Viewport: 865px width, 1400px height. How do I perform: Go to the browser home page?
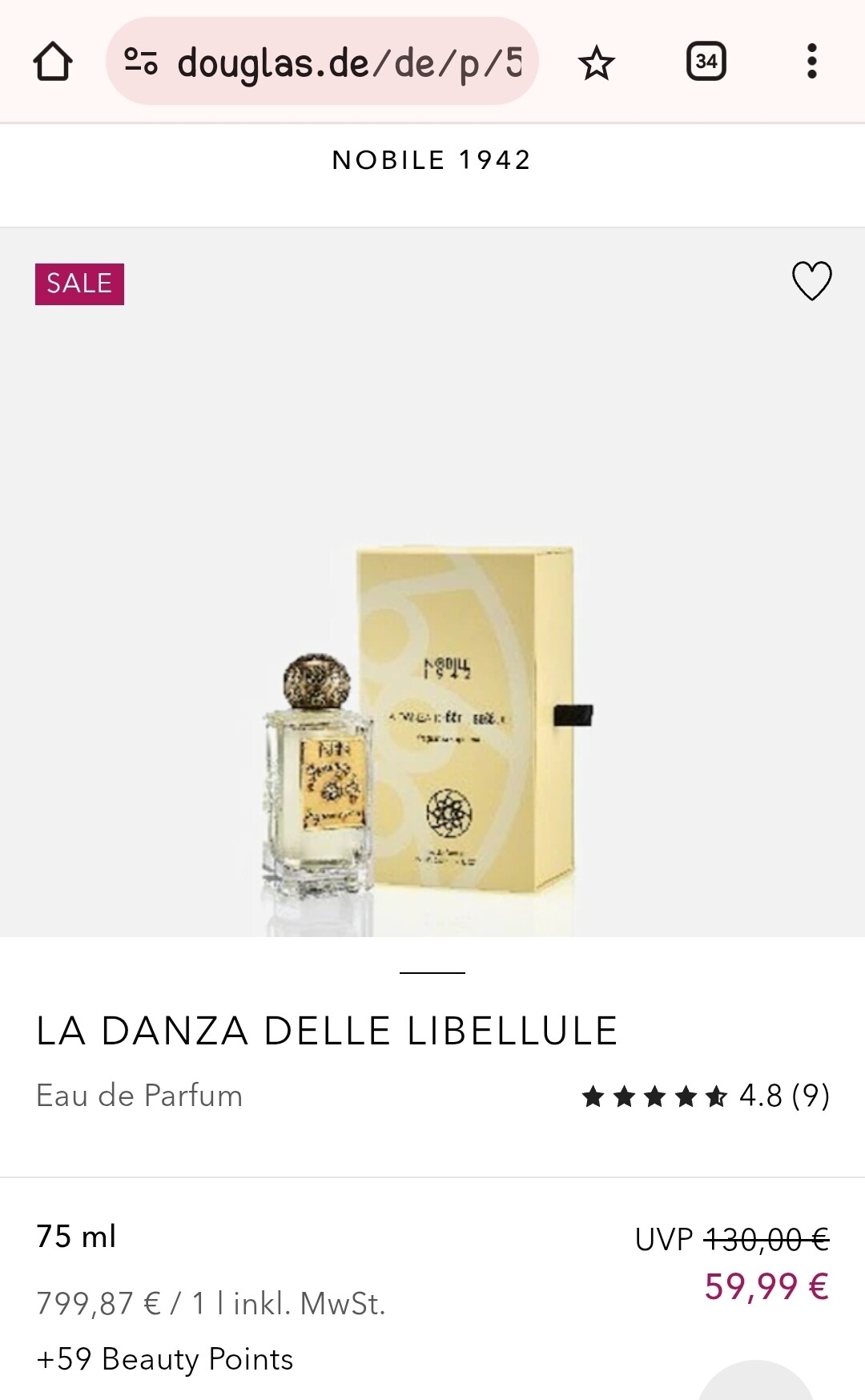53,62
